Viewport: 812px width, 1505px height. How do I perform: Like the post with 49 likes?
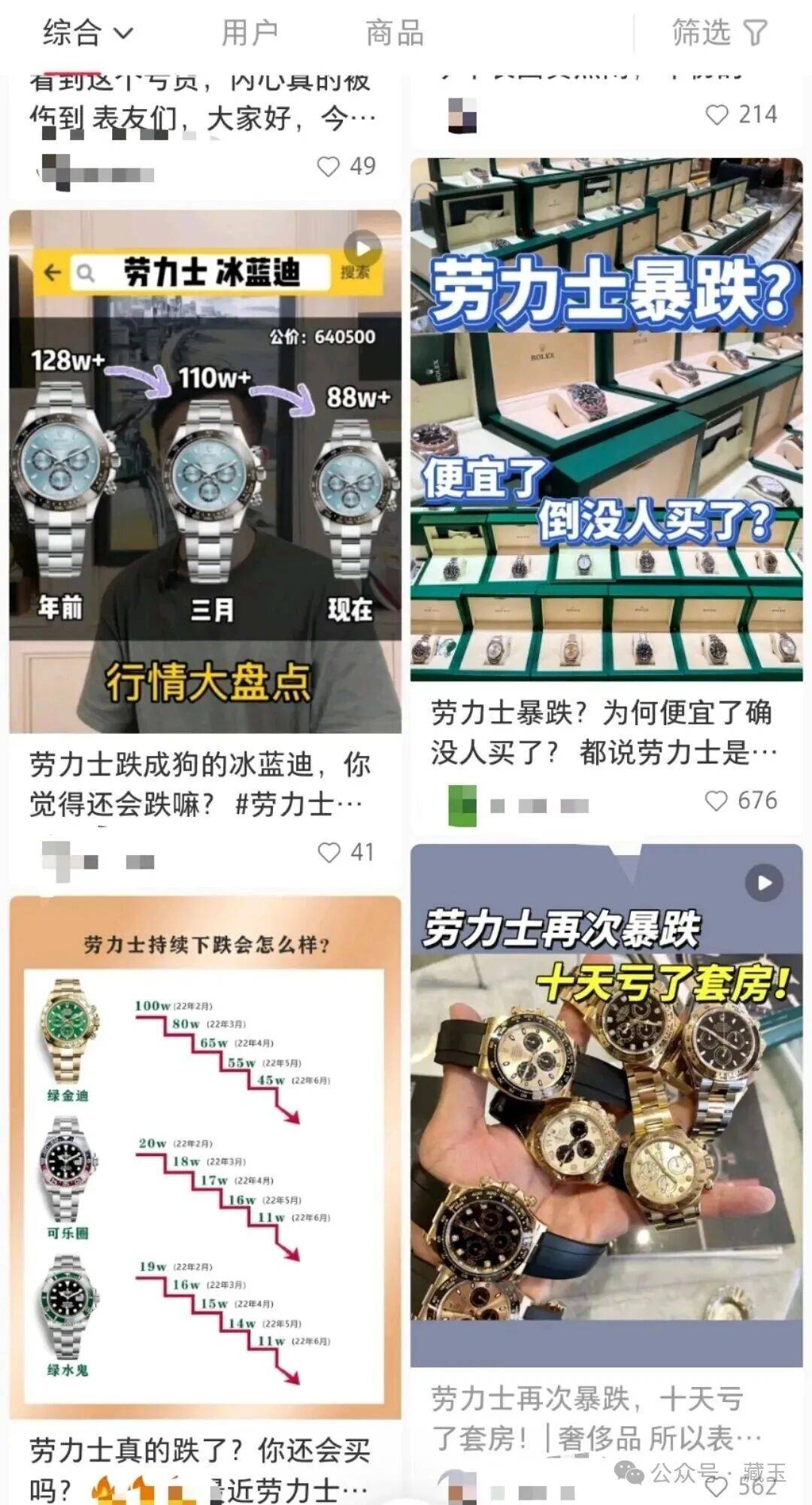(x=329, y=166)
